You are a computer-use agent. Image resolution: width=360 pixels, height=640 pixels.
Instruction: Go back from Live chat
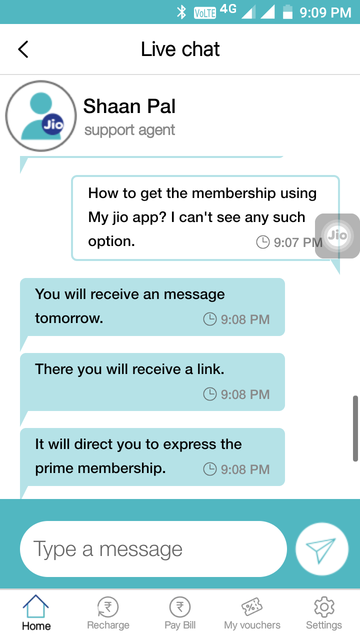click(23, 49)
